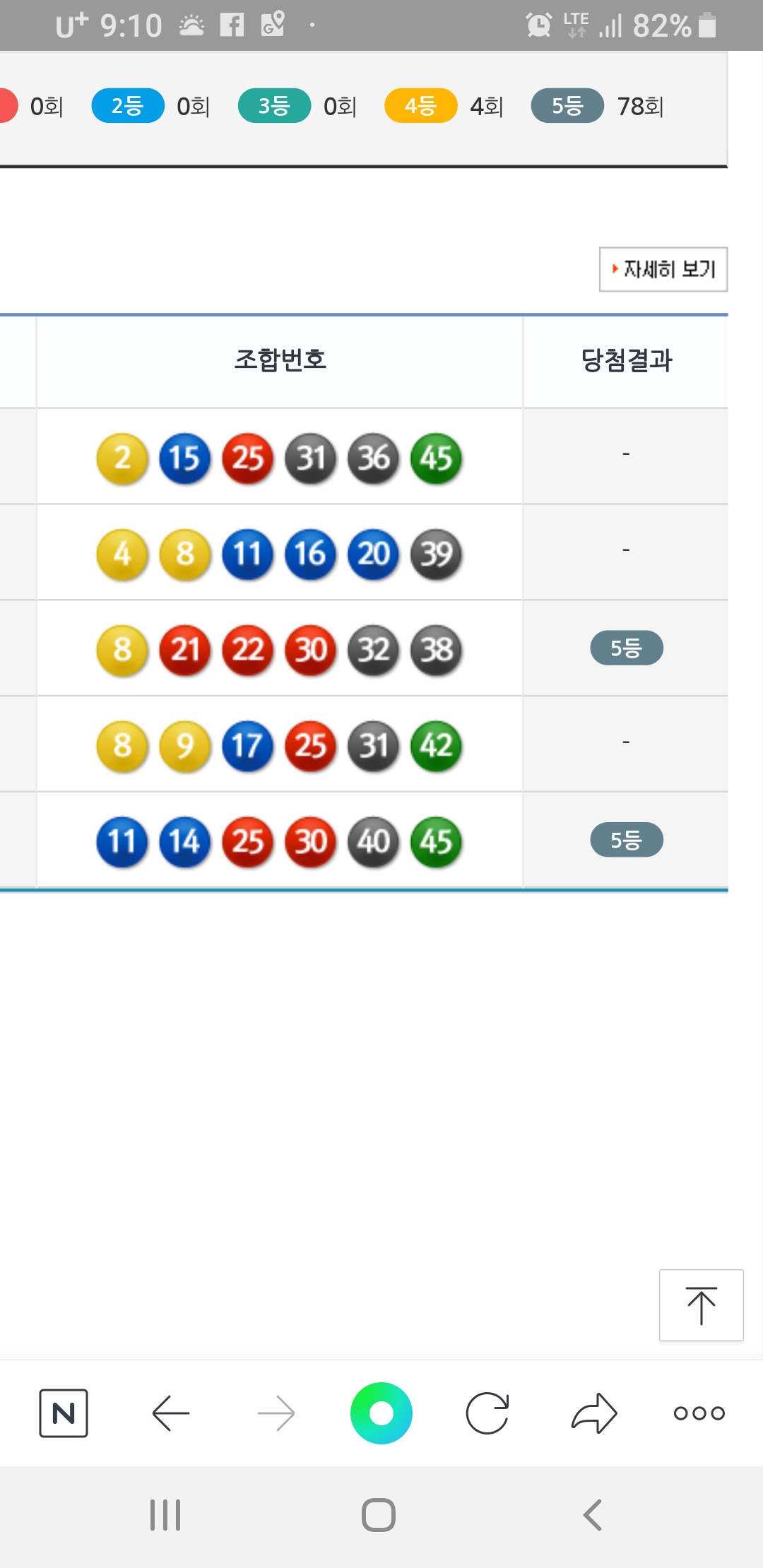Open the Naver N home button

tap(64, 1413)
